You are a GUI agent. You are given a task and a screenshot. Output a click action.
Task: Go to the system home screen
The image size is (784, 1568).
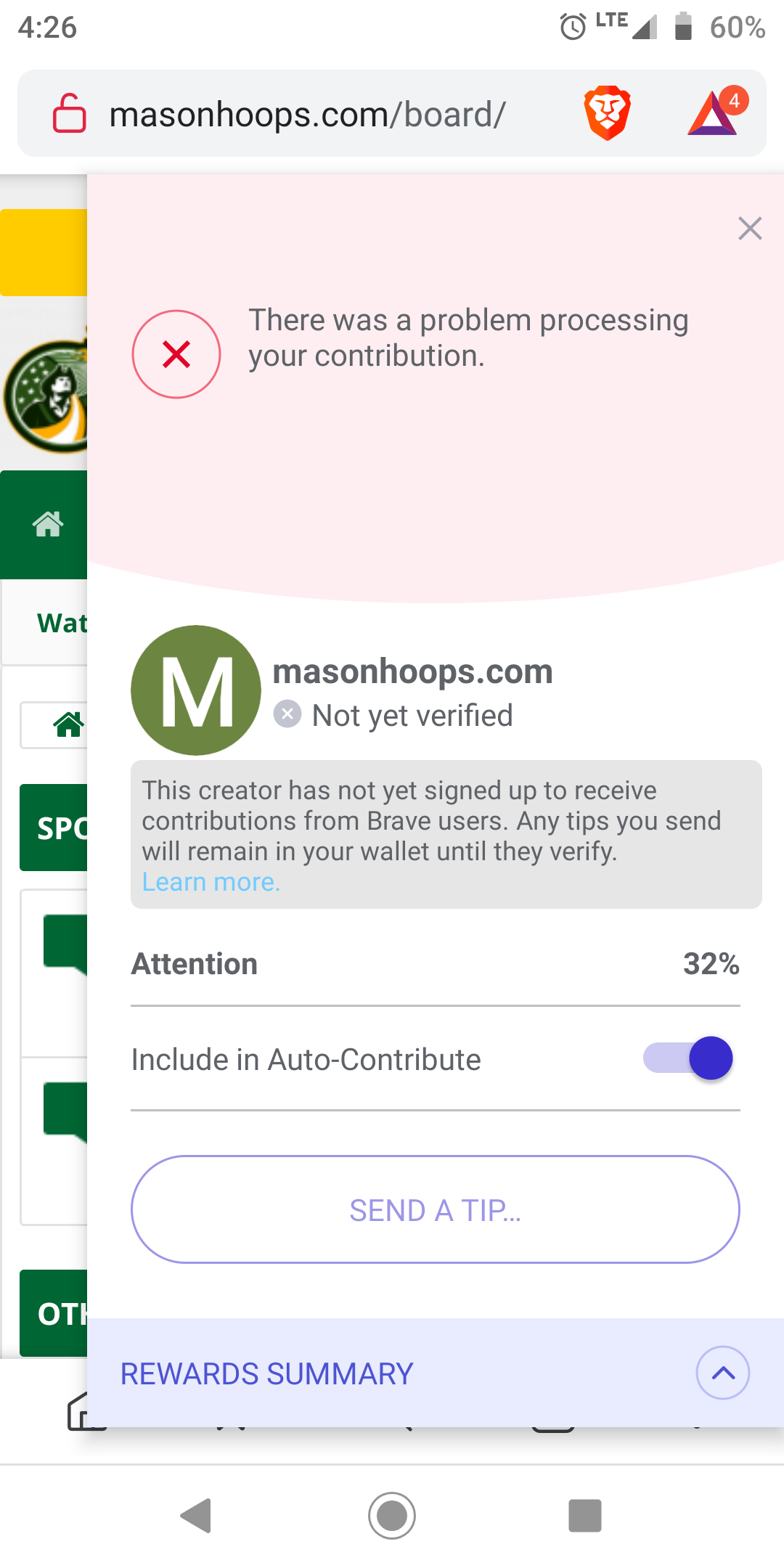coord(392,1516)
